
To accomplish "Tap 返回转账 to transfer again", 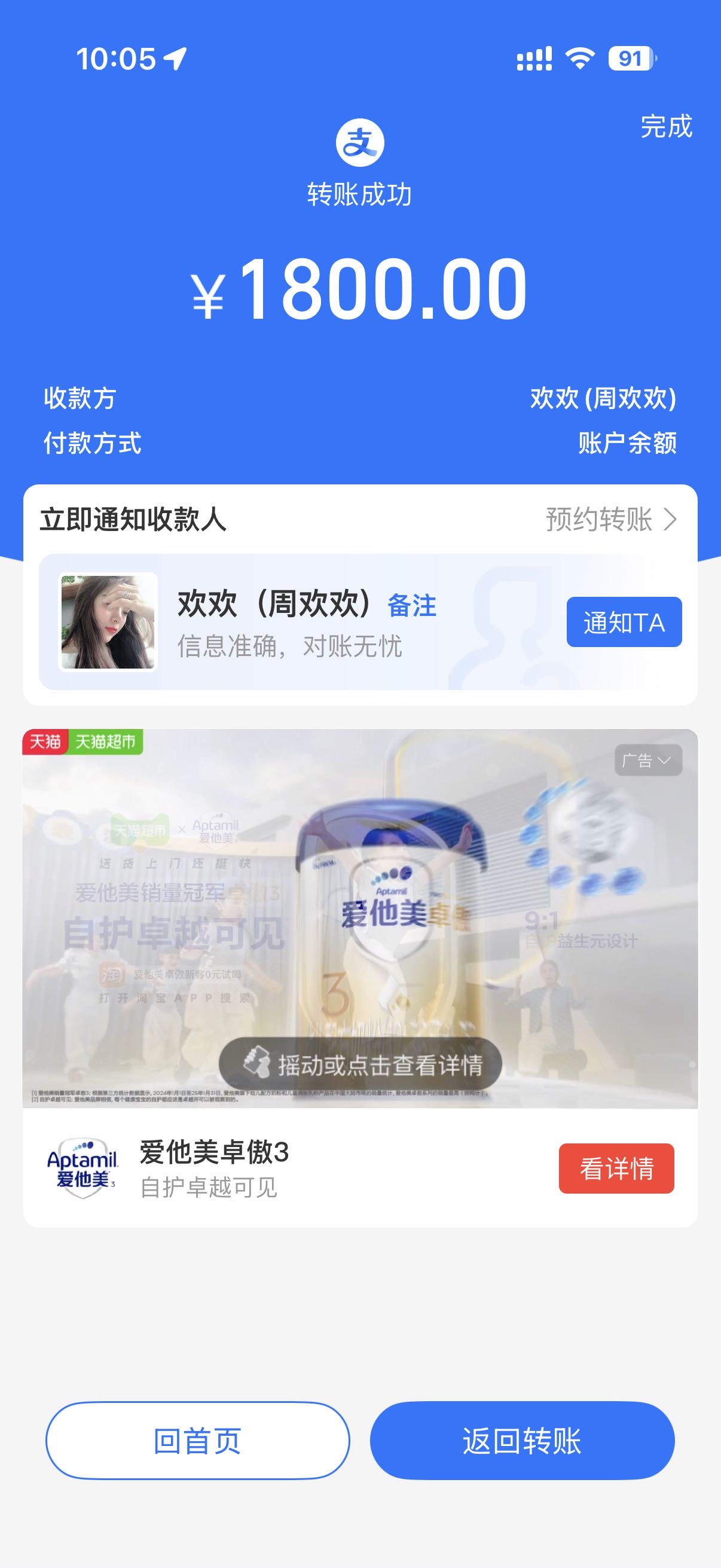I will pyautogui.click(x=522, y=1441).
